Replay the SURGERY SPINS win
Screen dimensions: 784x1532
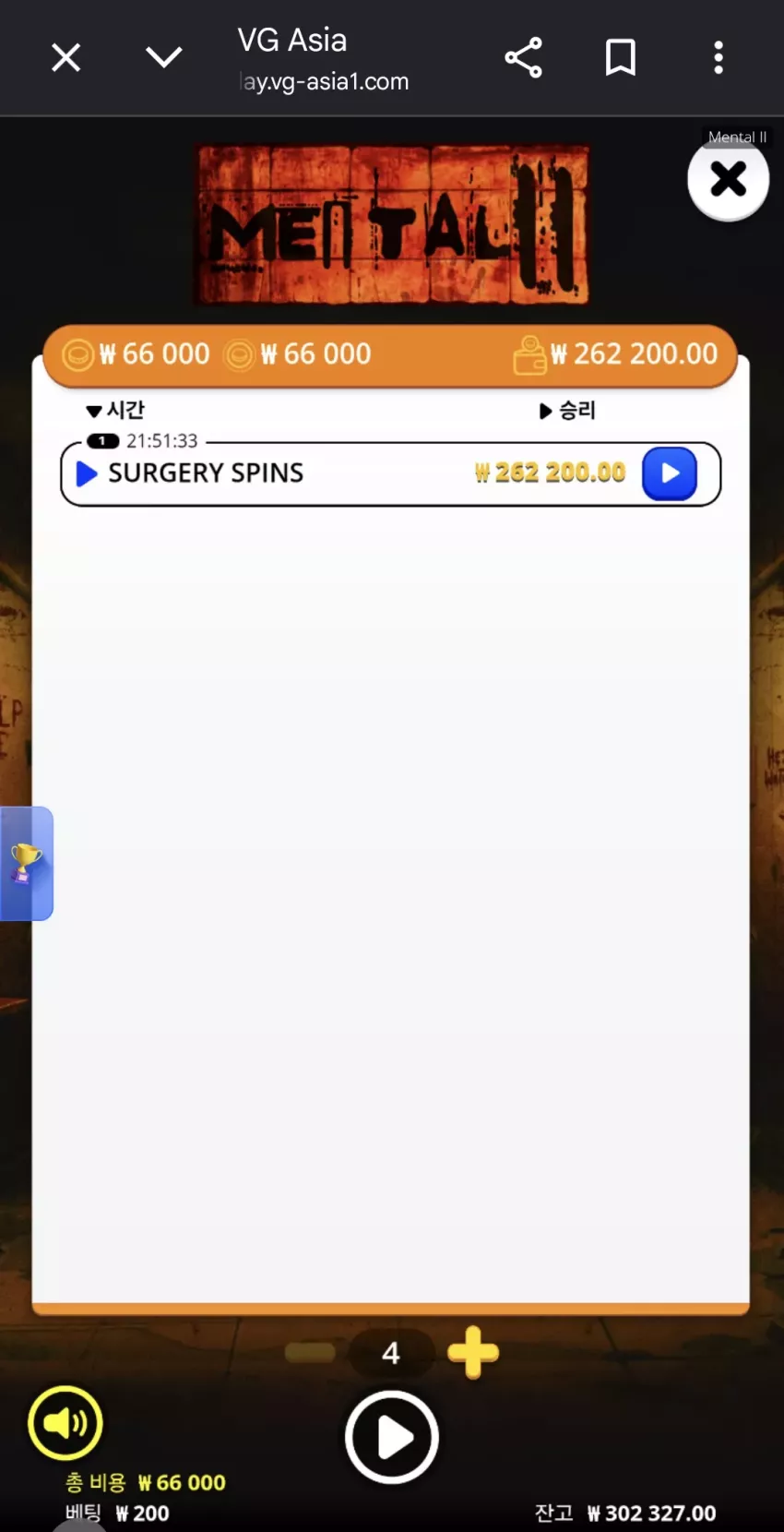(670, 473)
